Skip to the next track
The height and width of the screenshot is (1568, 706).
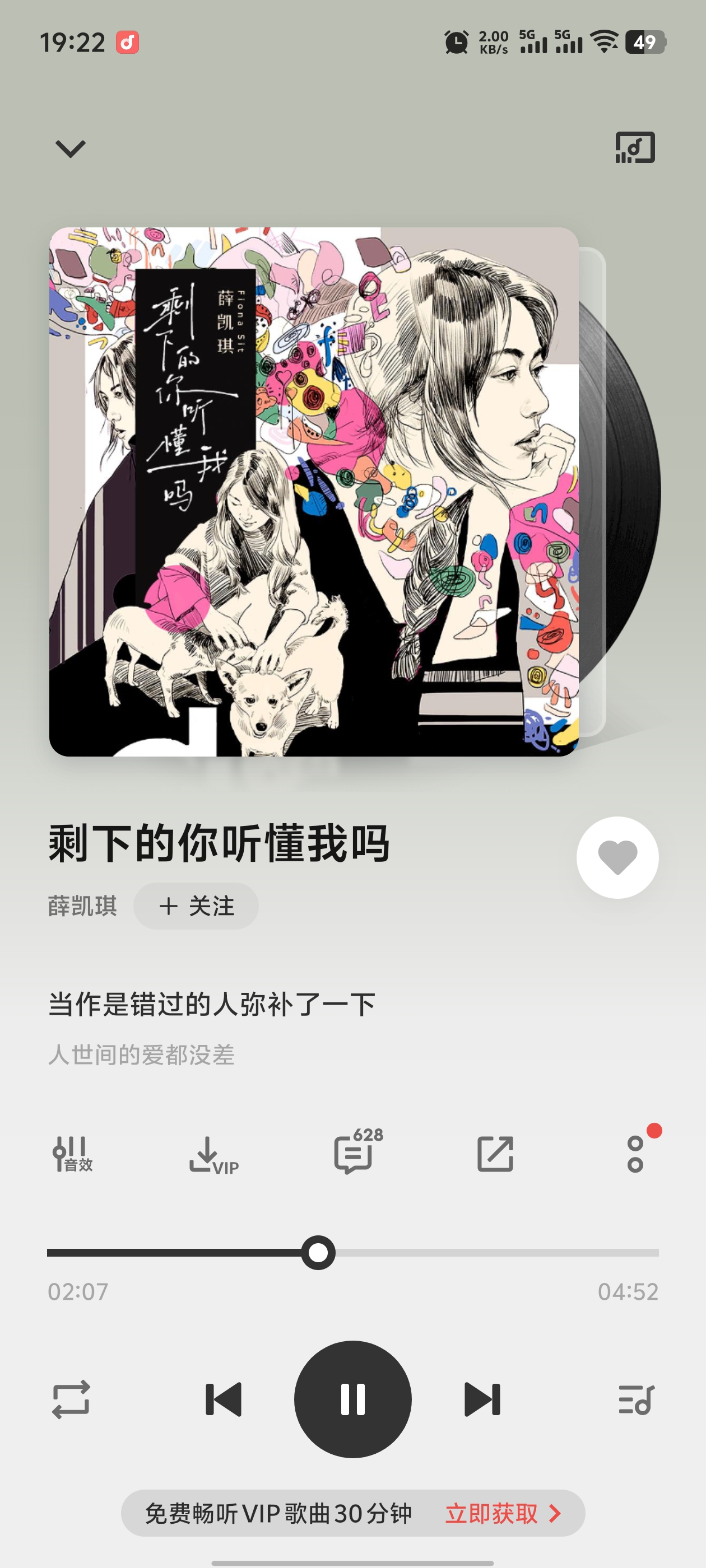coord(482,1399)
